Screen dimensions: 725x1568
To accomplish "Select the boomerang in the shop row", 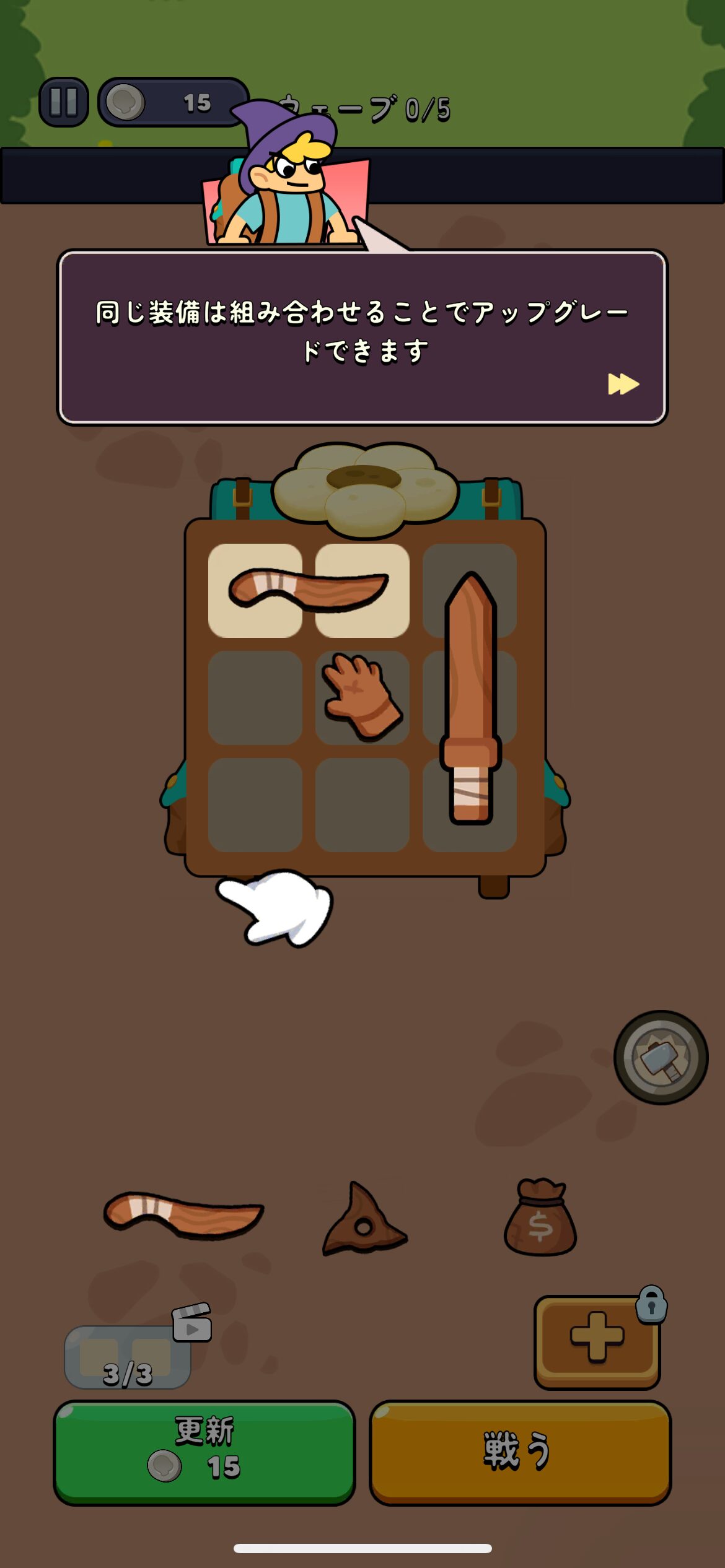I will [x=183, y=1214].
